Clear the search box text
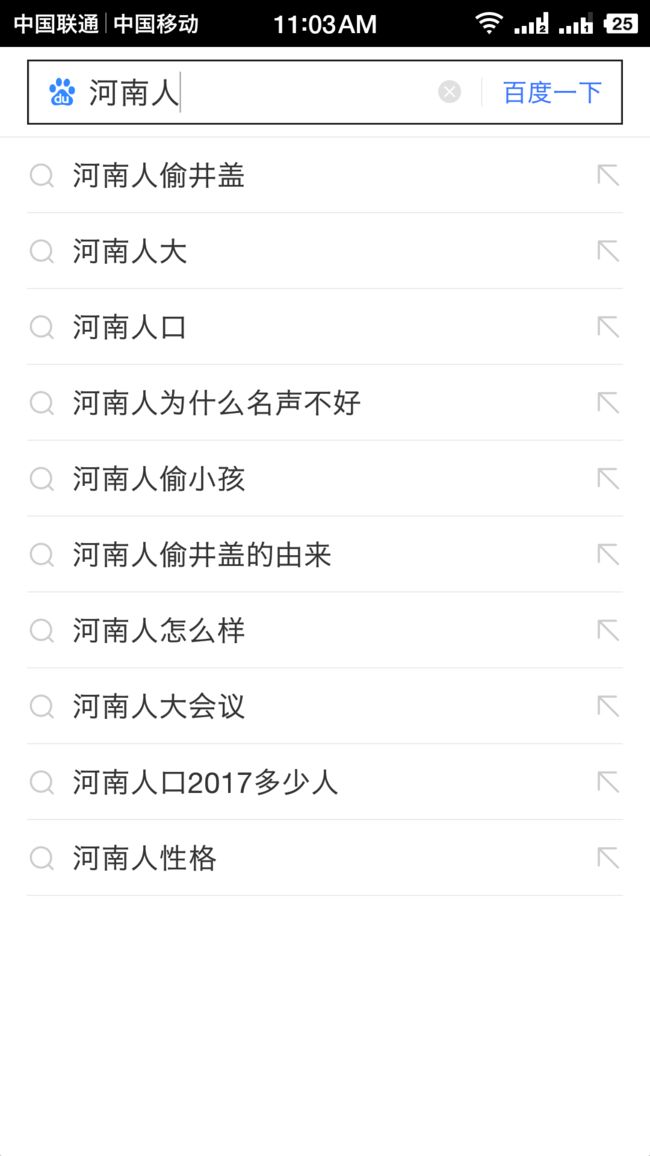650x1156 pixels. 450,92
